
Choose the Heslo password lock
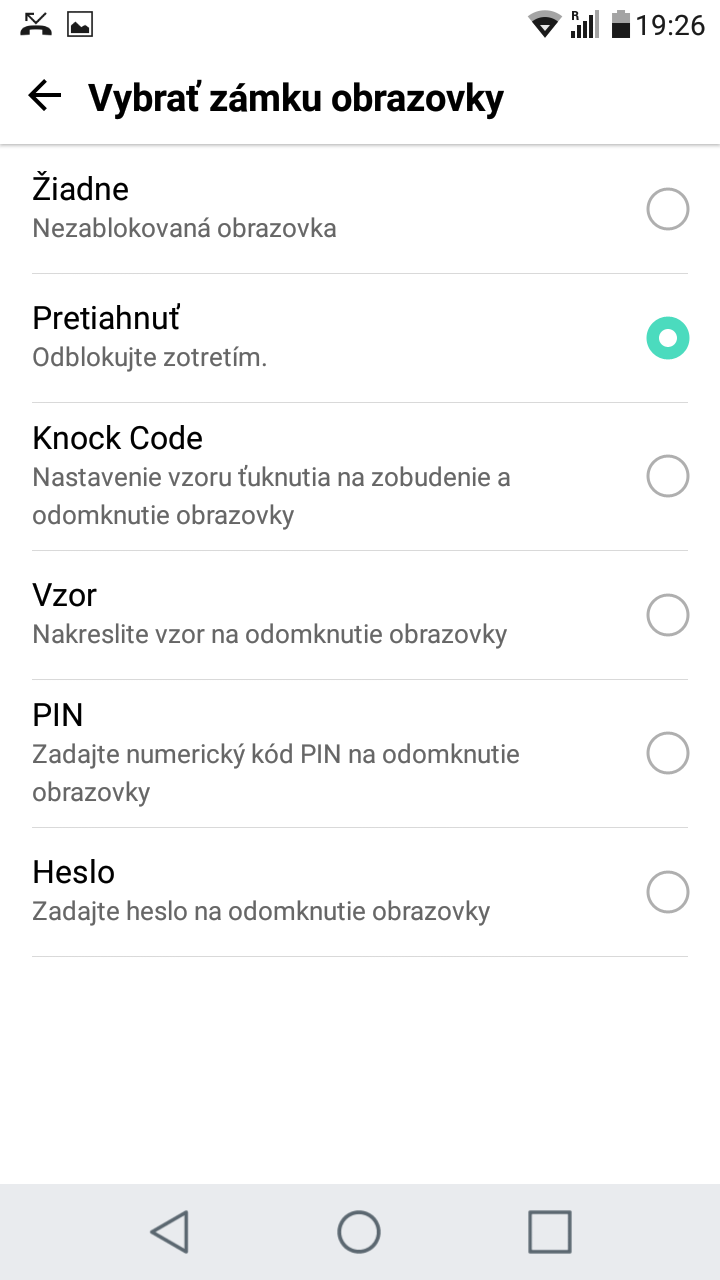360,892
